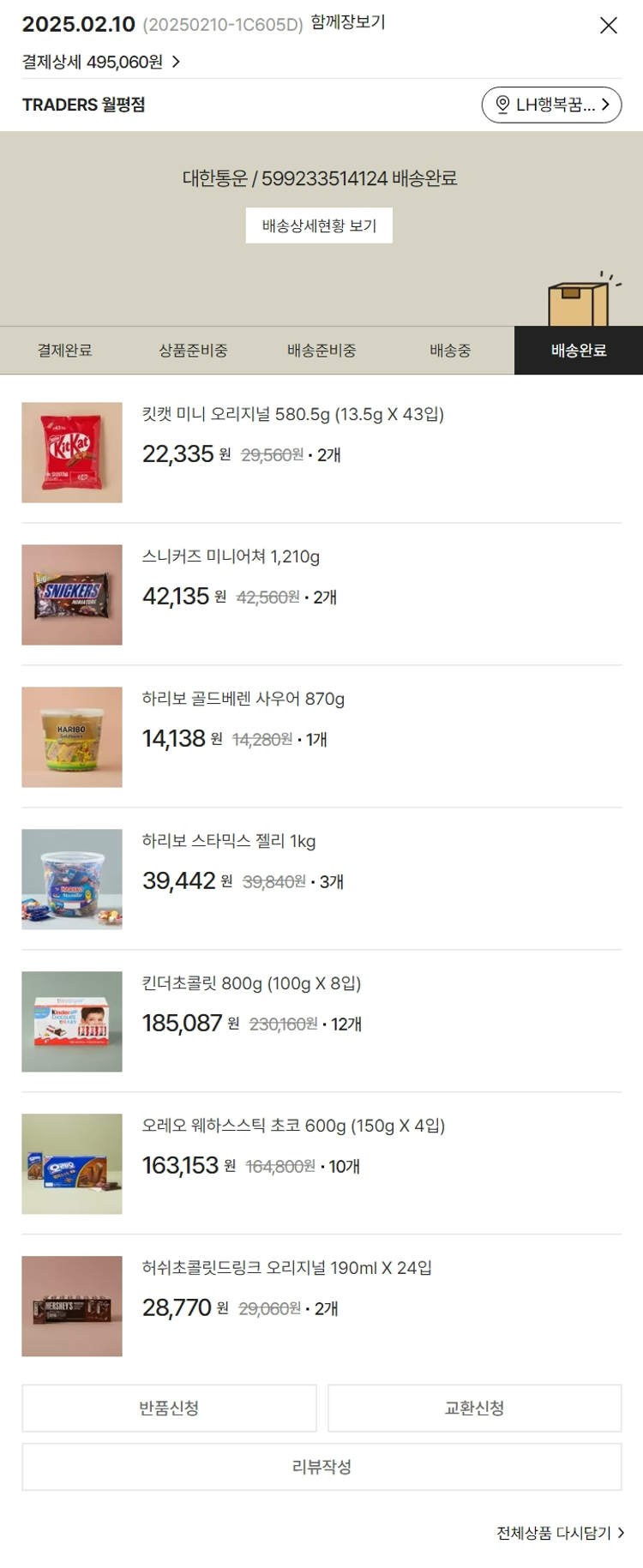643x1568 pixels.
Task: Request a return with 반품신청
Action: point(169,1409)
